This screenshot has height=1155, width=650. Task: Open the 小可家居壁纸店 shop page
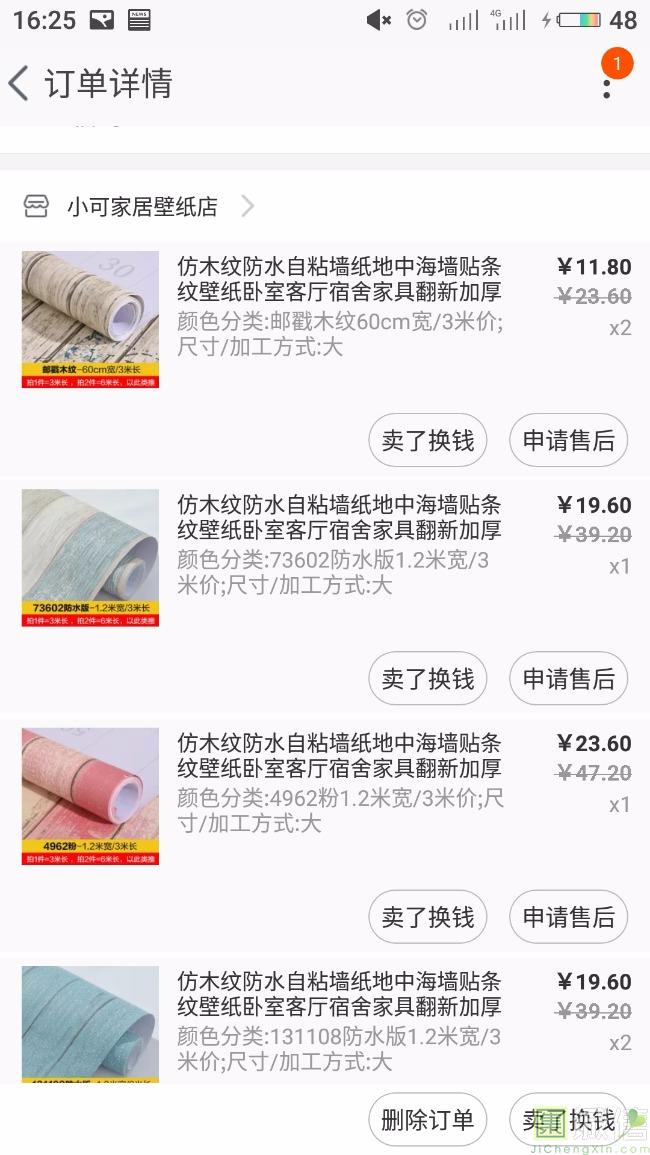(140, 207)
